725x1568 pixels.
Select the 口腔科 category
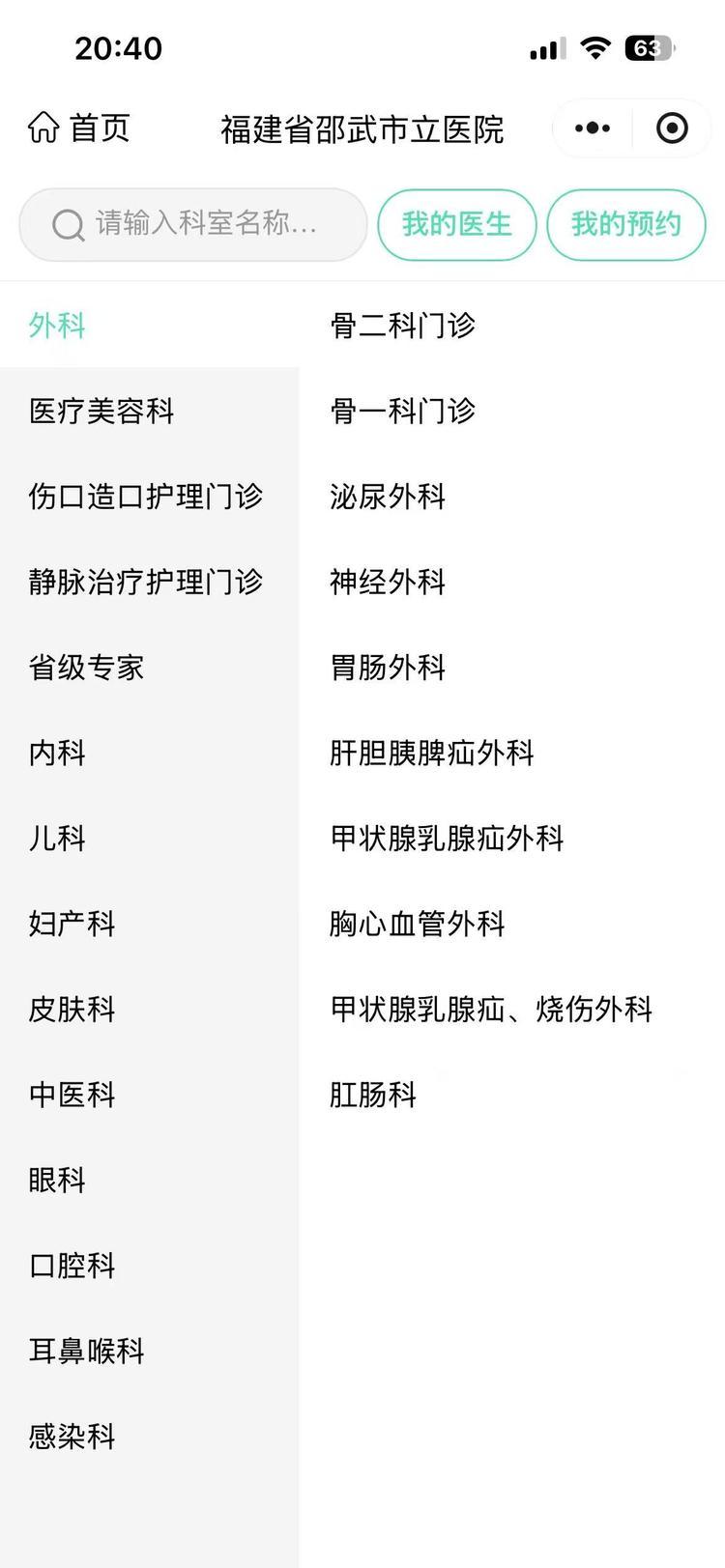point(149,1266)
